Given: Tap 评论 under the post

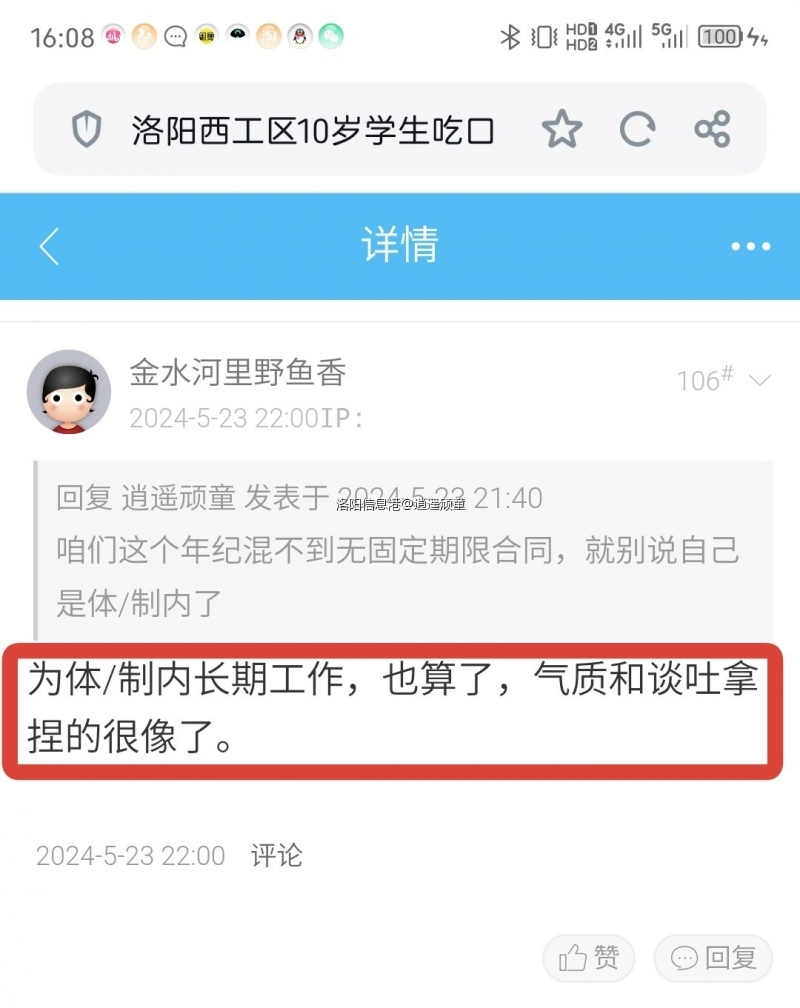Looking at the screenshot, I should 276,856.
